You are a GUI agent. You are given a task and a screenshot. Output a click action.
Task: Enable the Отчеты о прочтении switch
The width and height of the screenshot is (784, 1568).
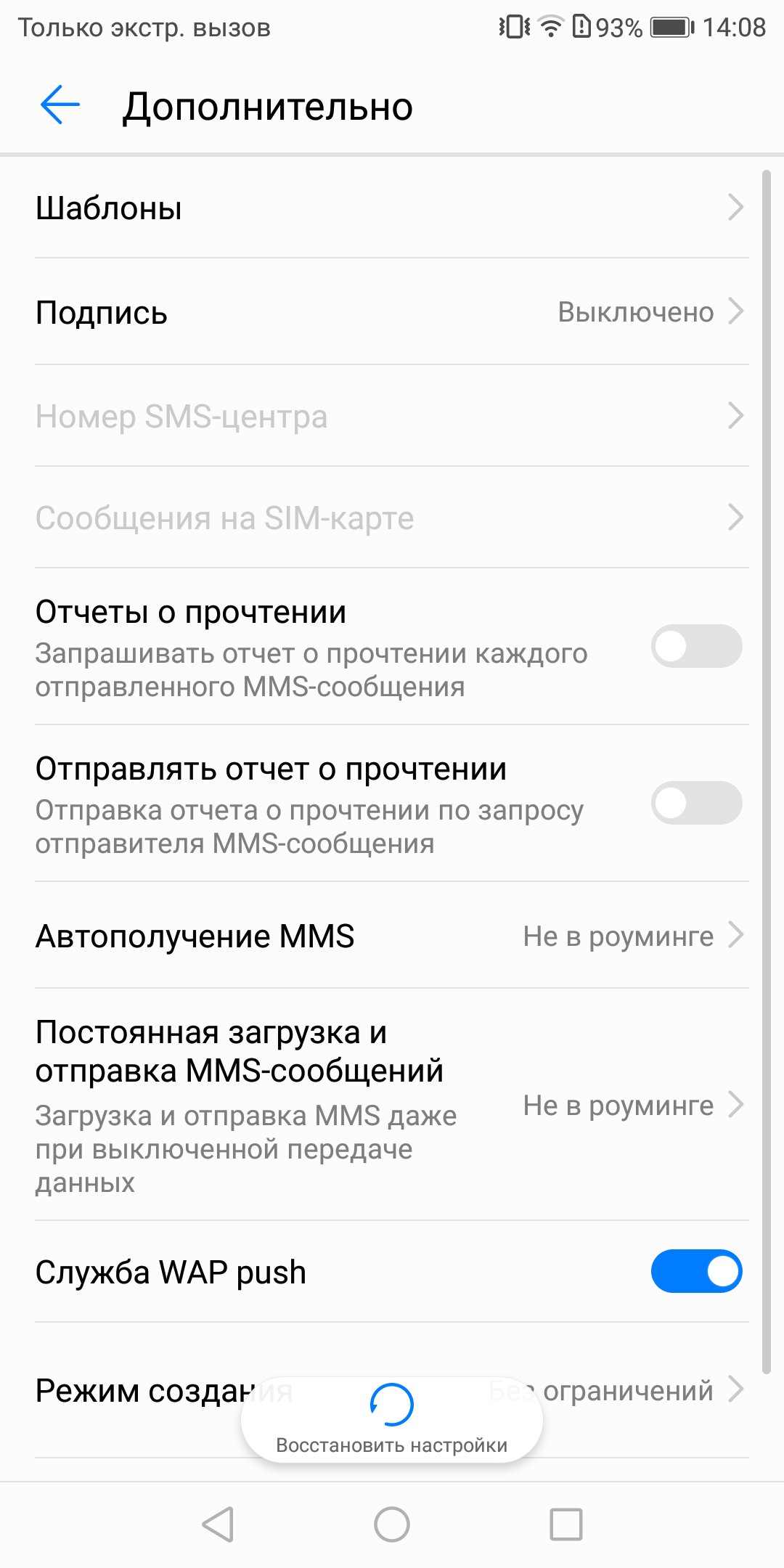tap(696, 646)
